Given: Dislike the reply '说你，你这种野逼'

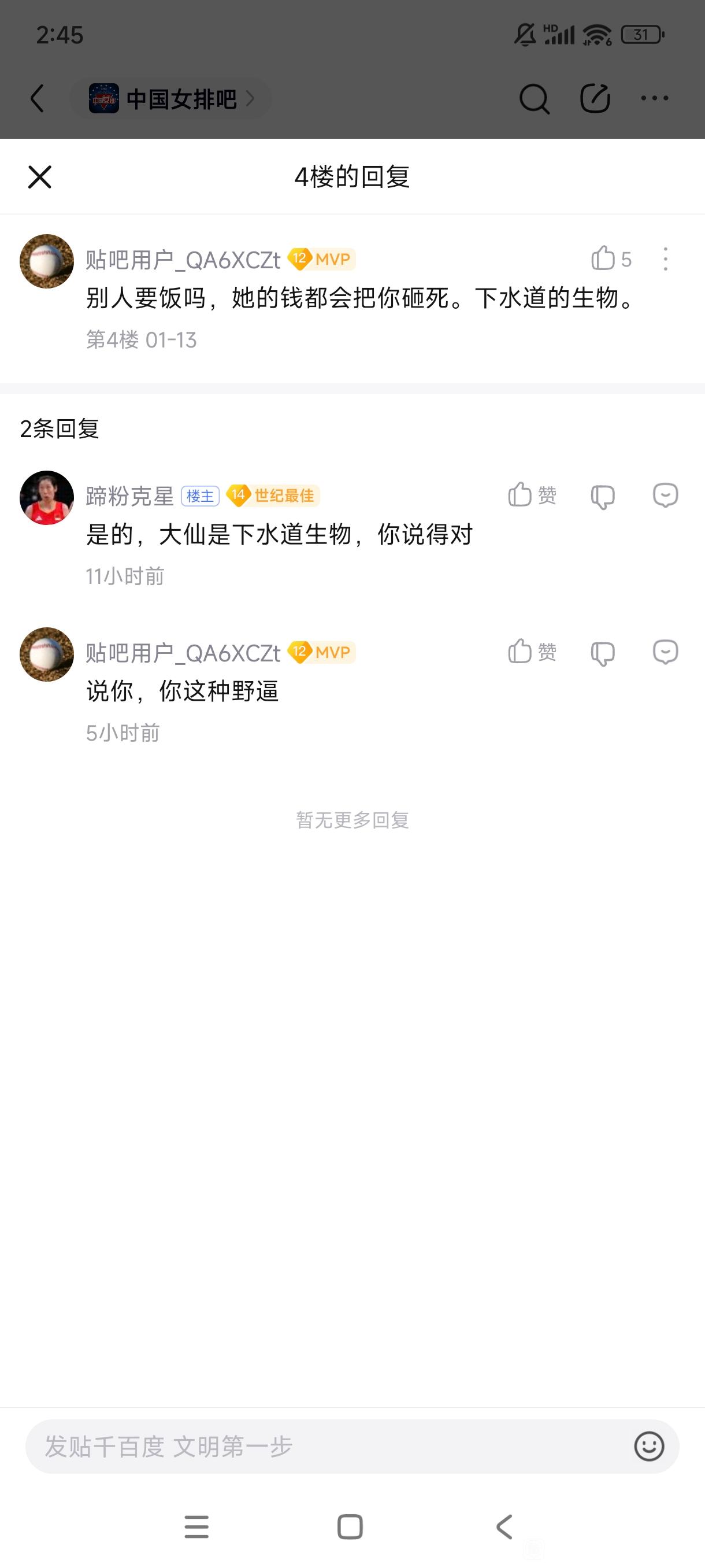Looking at the screenshot, I should click(603, 653).
